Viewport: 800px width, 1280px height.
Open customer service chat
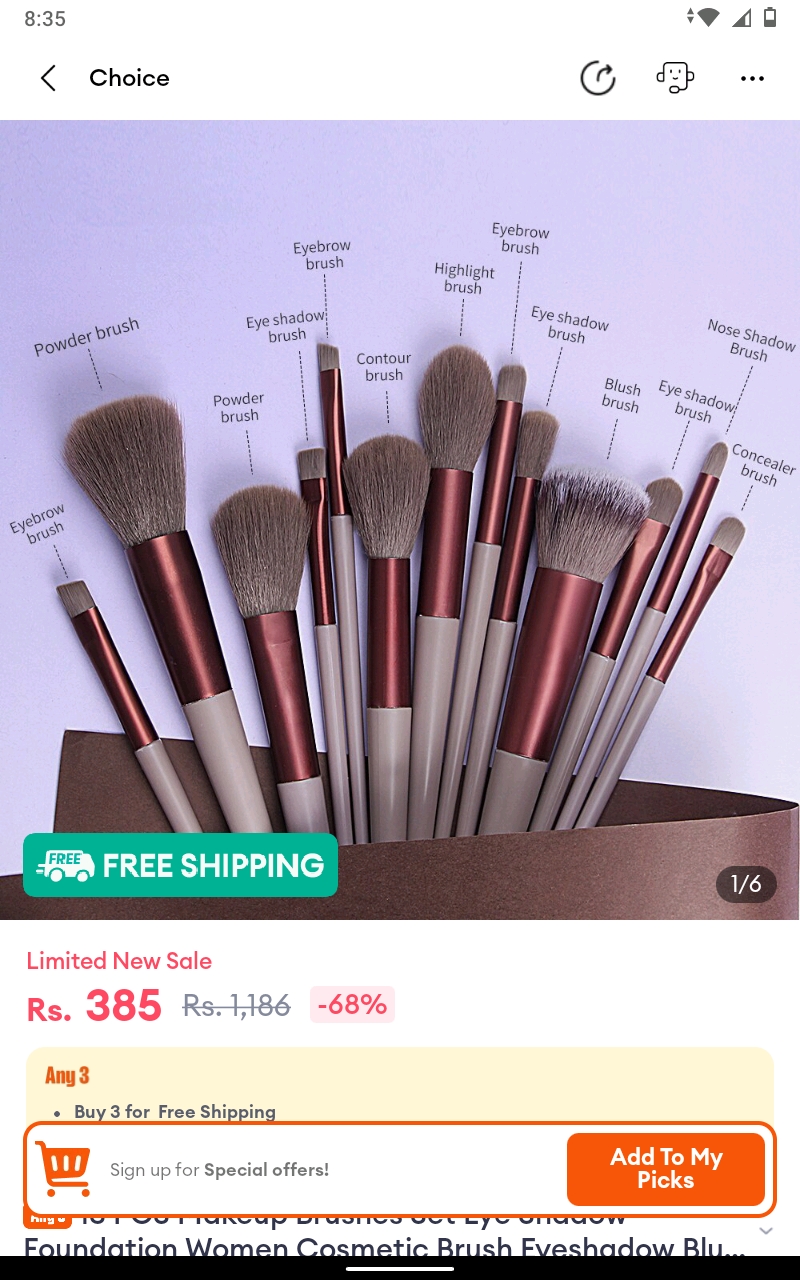(675, 78)
